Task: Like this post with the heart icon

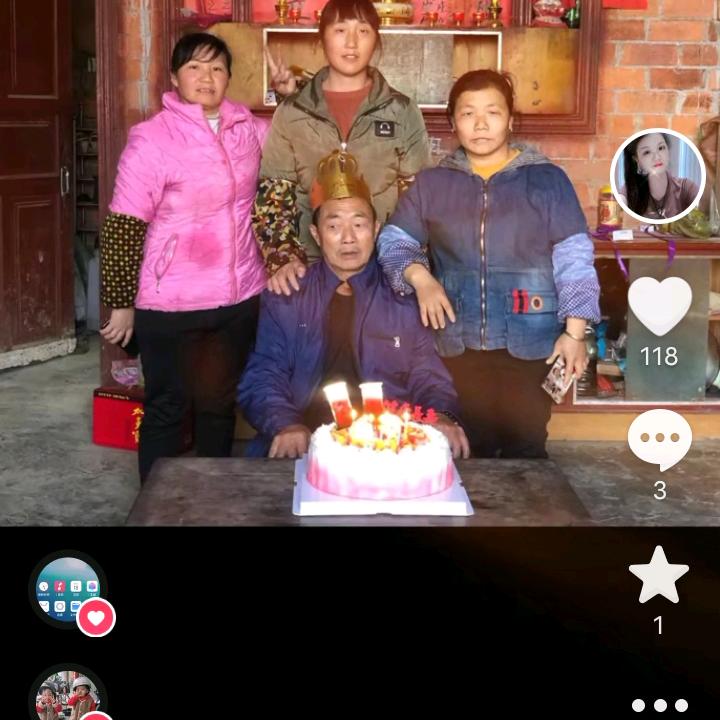Action: click(659, 306)
